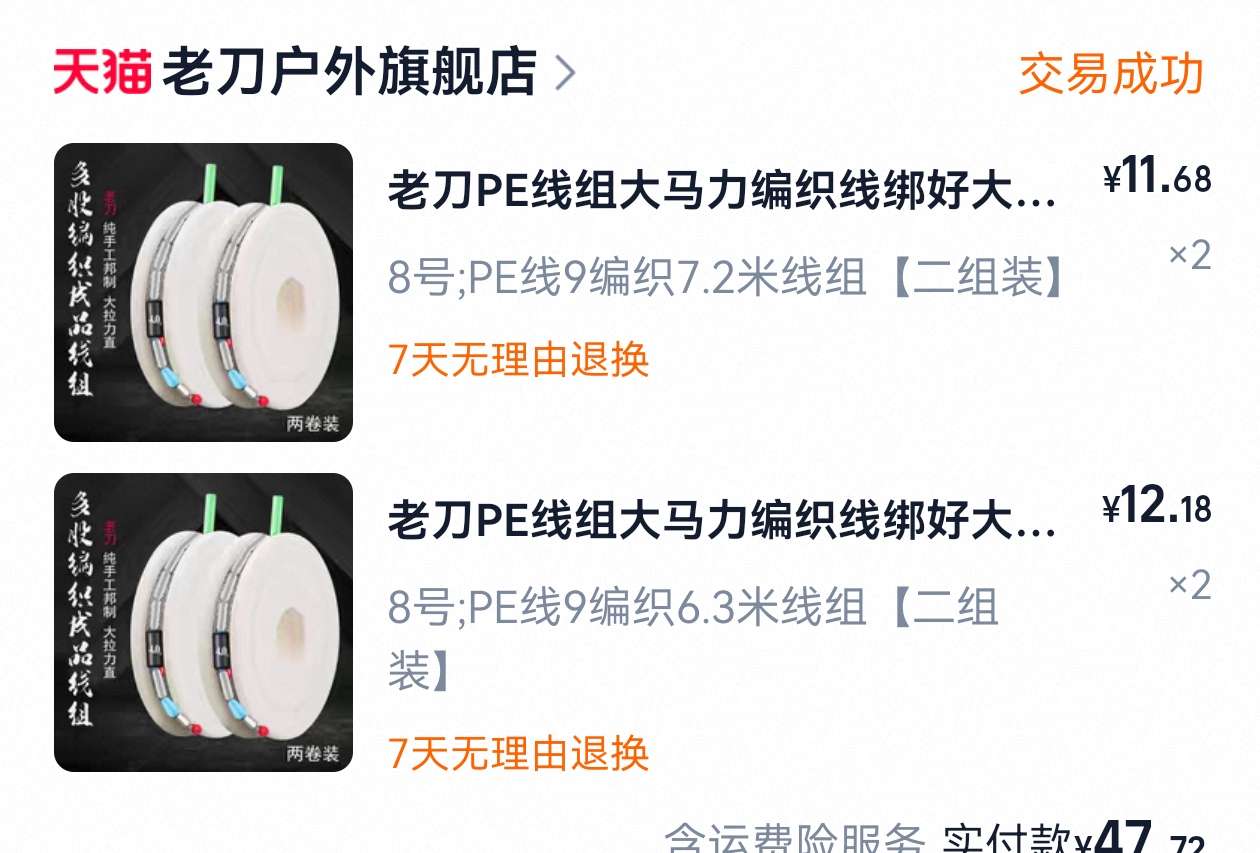Open the 老刀户外旗舰店 store page

348,73
